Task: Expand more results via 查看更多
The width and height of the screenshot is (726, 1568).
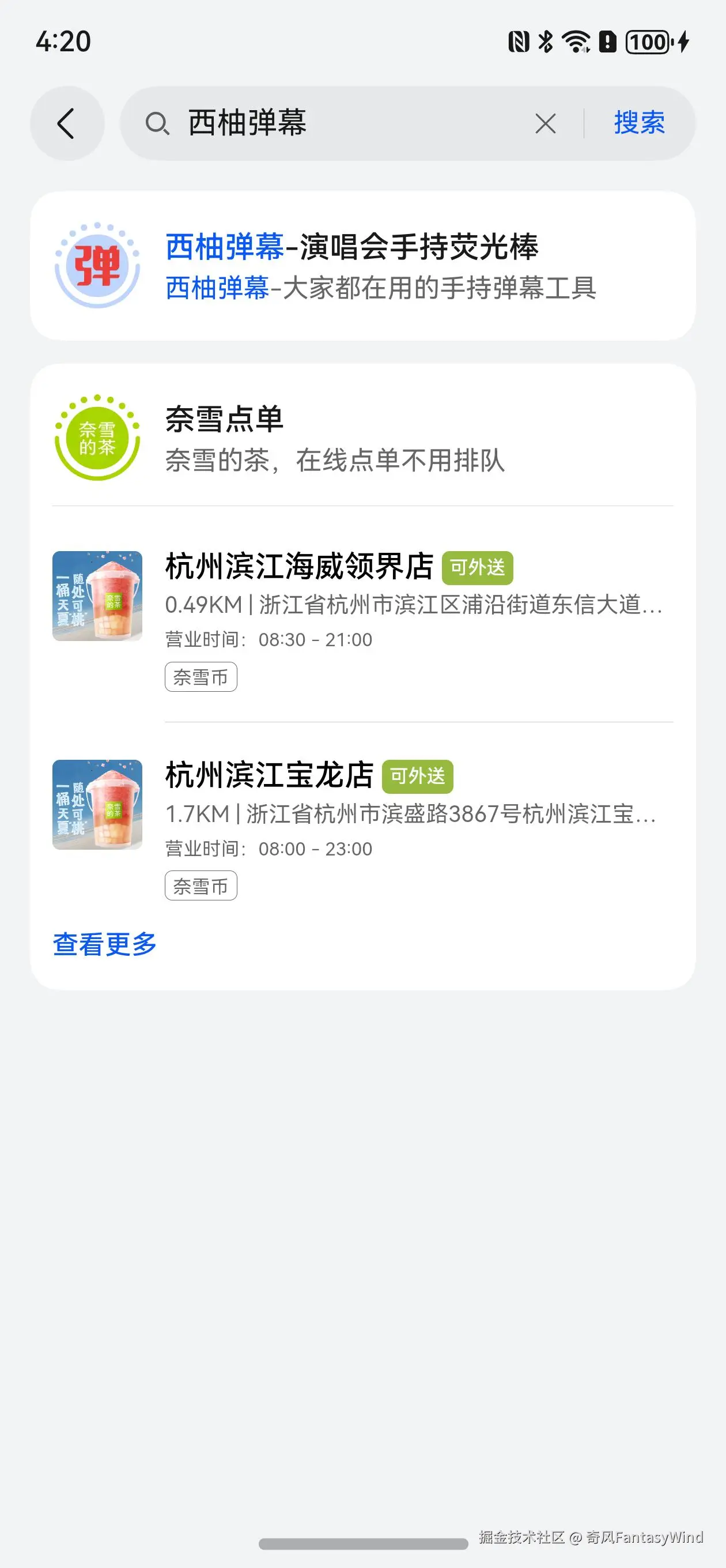Action: [x=105, y=945]
